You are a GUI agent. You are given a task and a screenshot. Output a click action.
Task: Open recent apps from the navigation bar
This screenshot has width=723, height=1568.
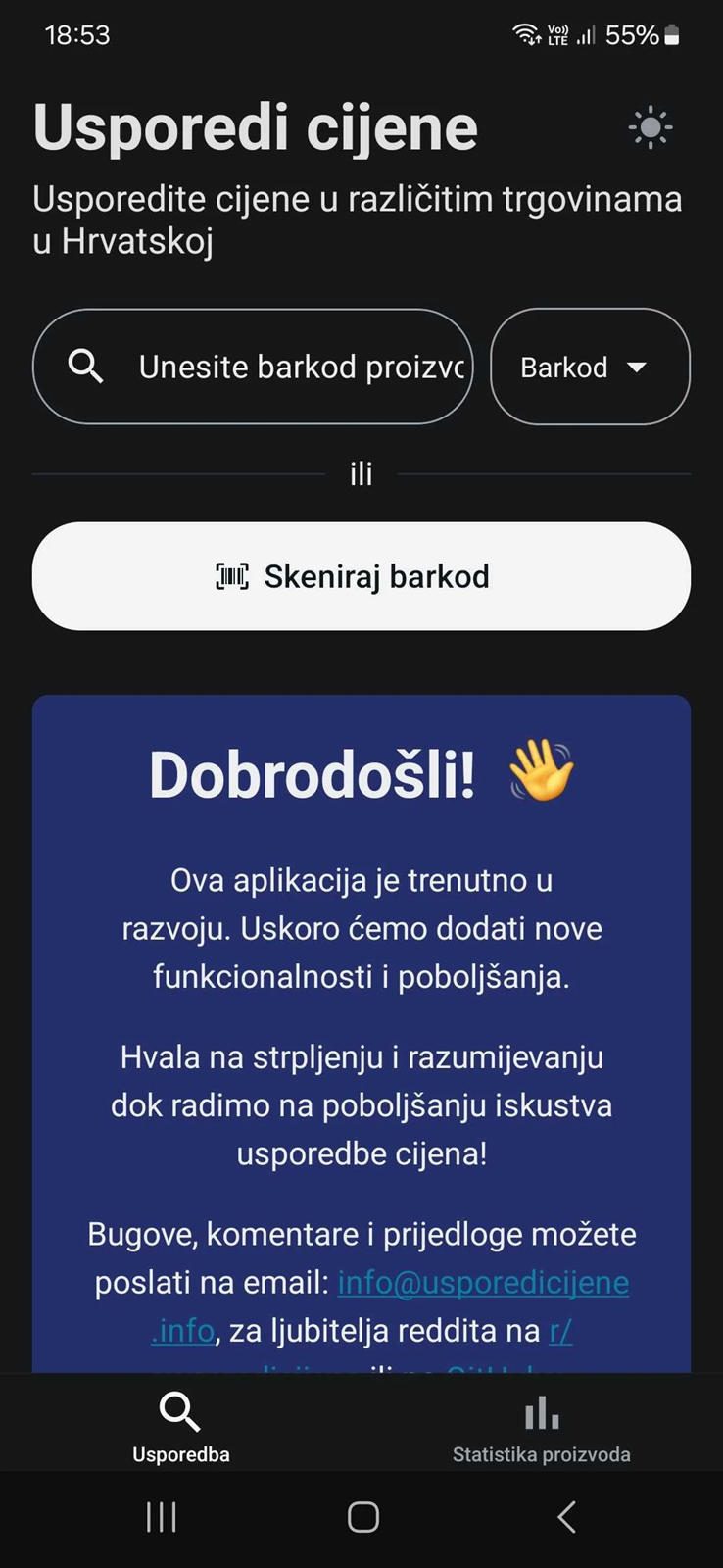click(161, 1517)
